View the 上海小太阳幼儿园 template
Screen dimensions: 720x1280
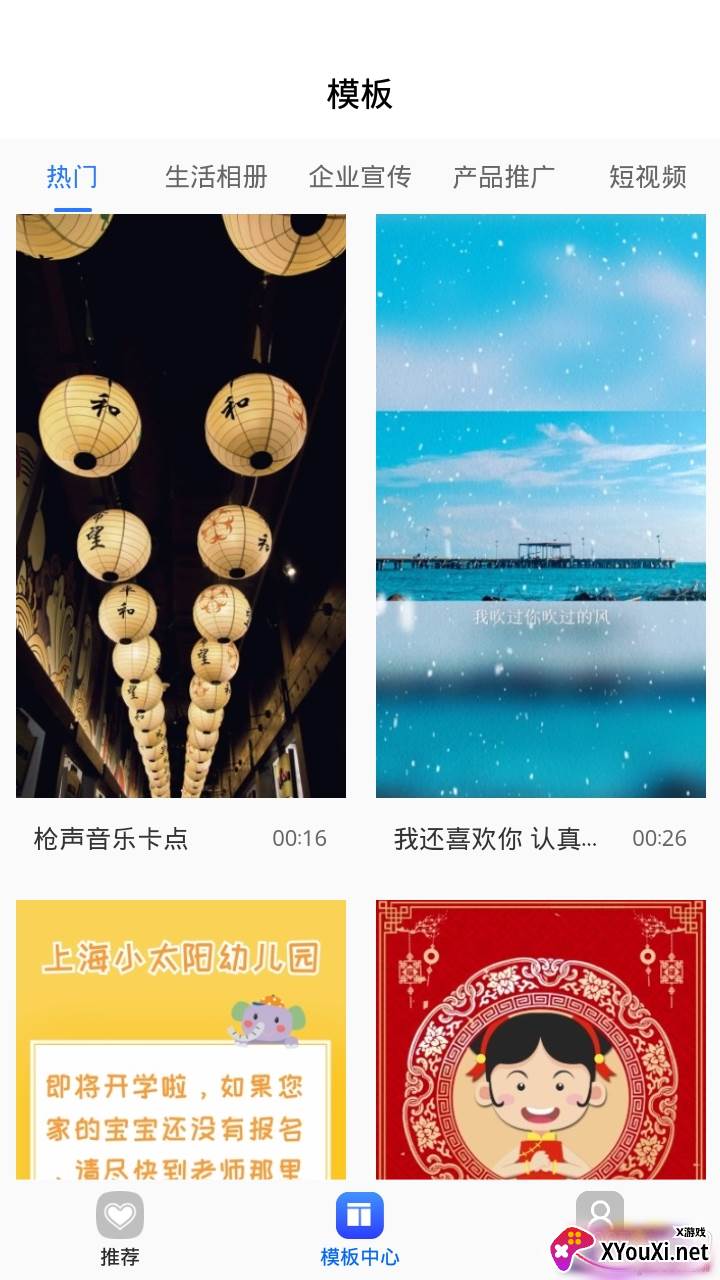pyautogui.click(x=181, y=1038)
